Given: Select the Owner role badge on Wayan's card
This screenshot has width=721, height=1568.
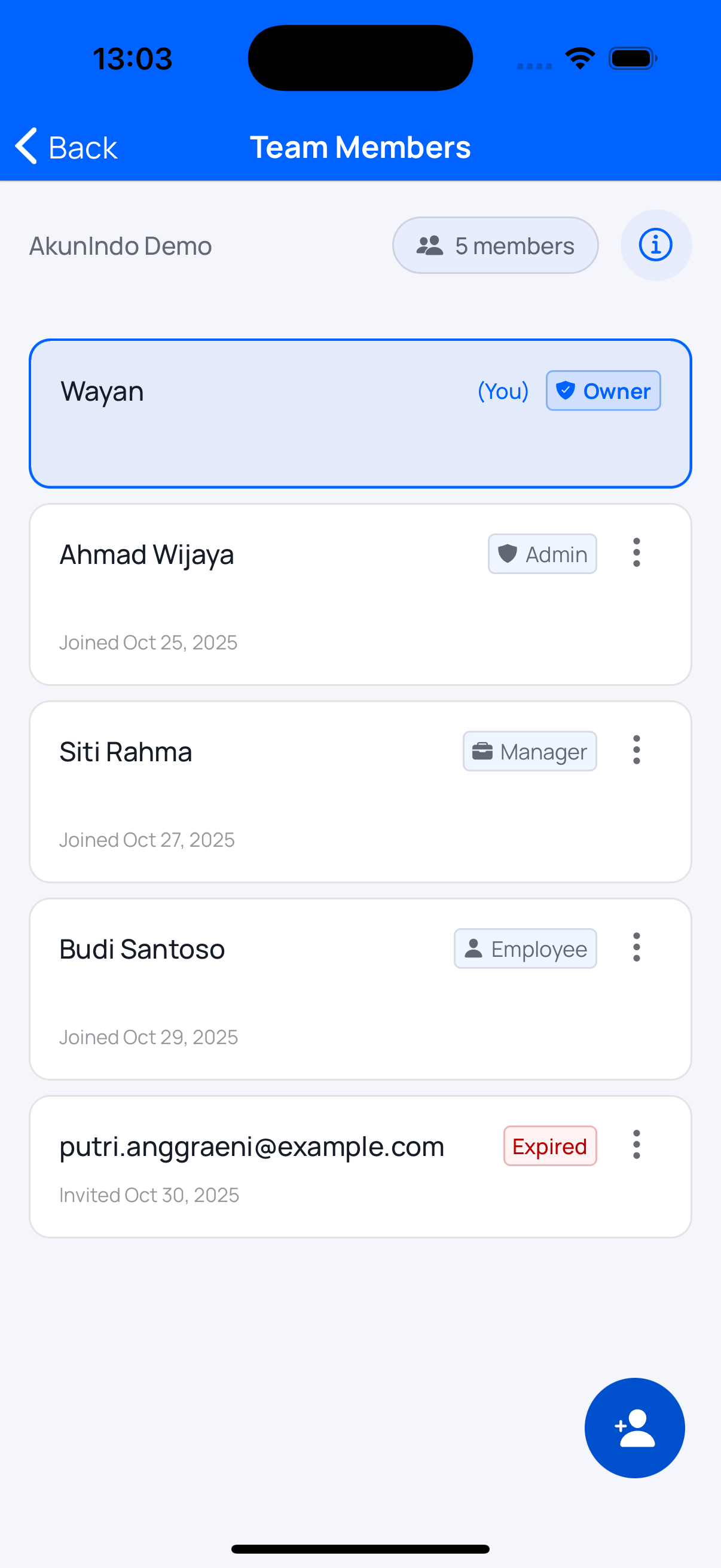Looking at the screenshot, I should pos(603,390).
